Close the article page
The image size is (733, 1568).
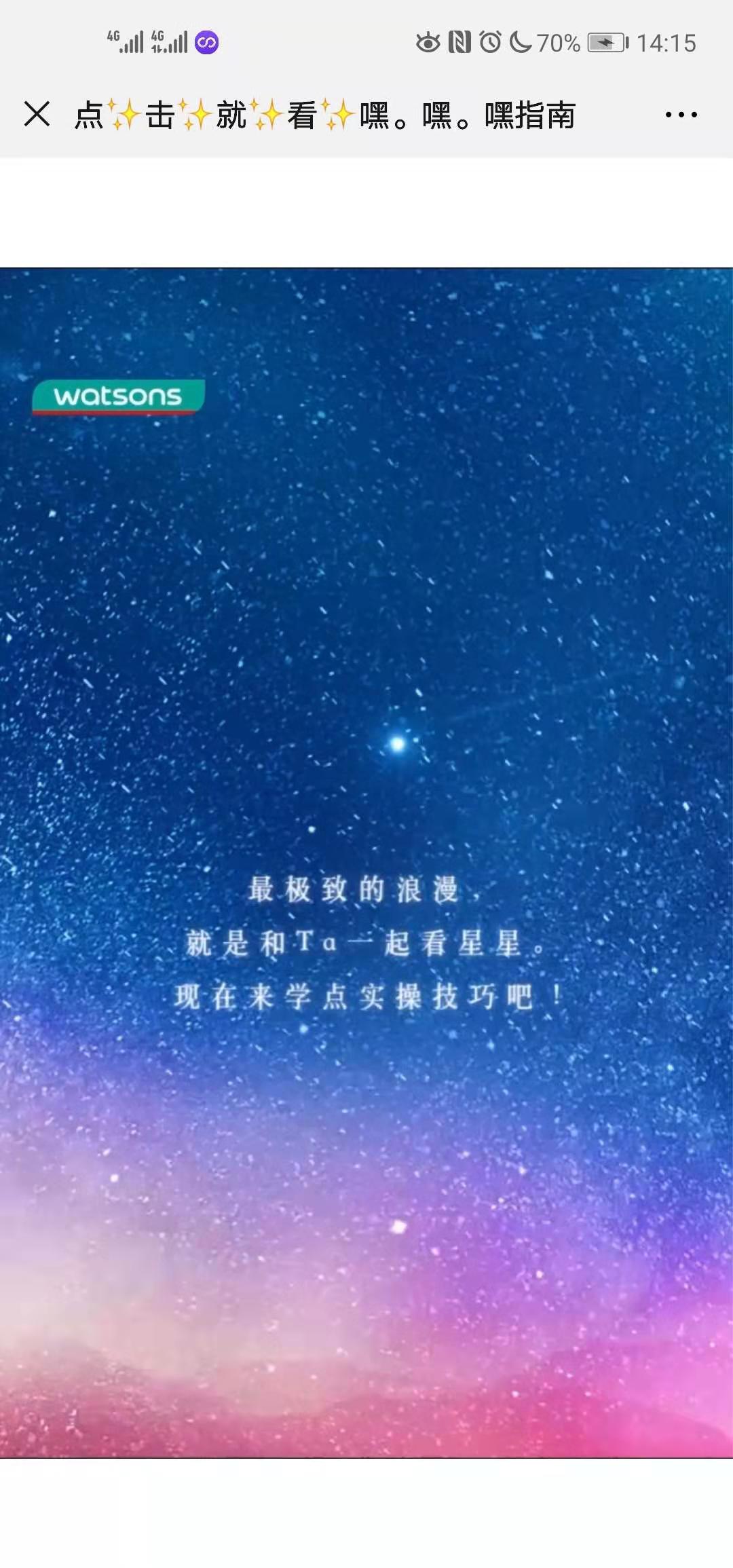[37, 114]
